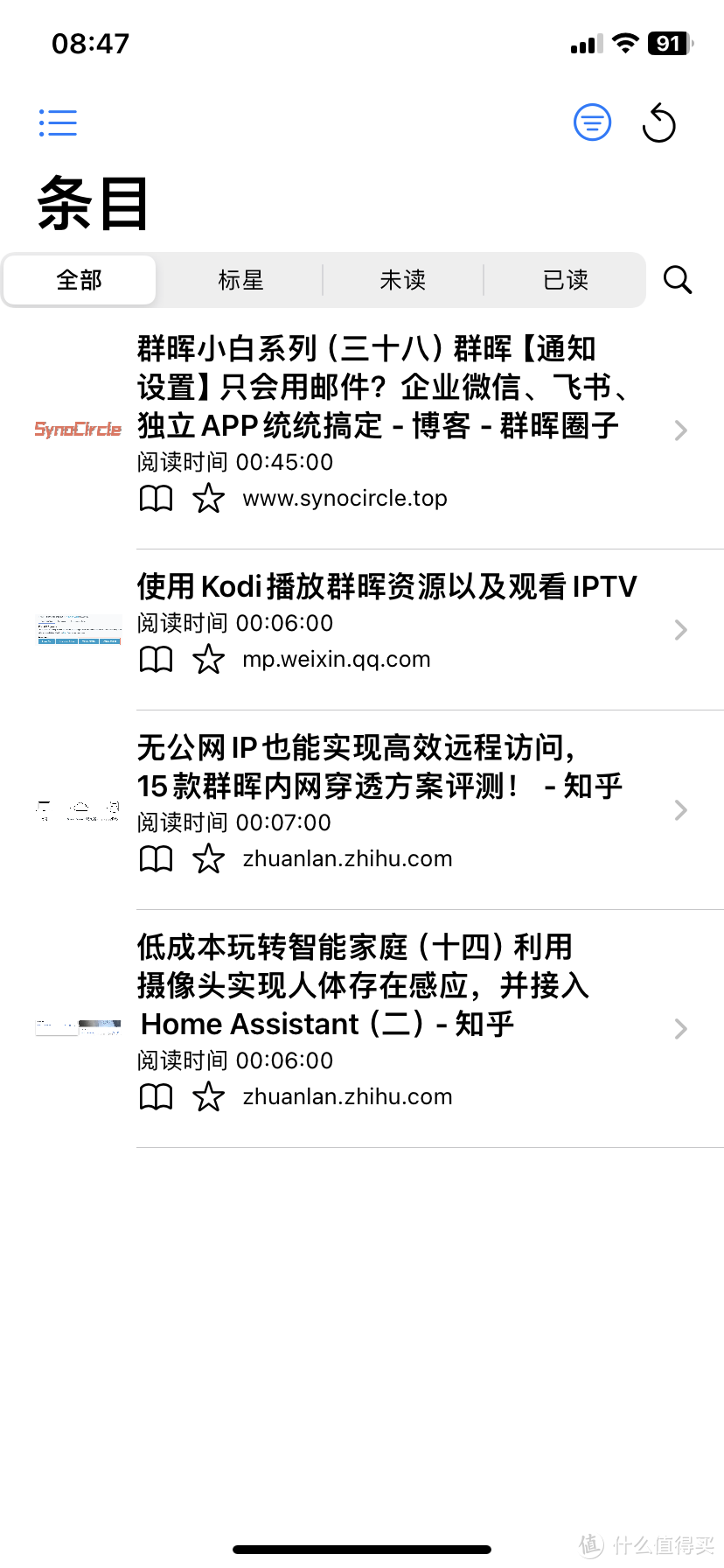The image size is (724, 1568).
Task: Open search with the magnifier icon
Action: 678,280
